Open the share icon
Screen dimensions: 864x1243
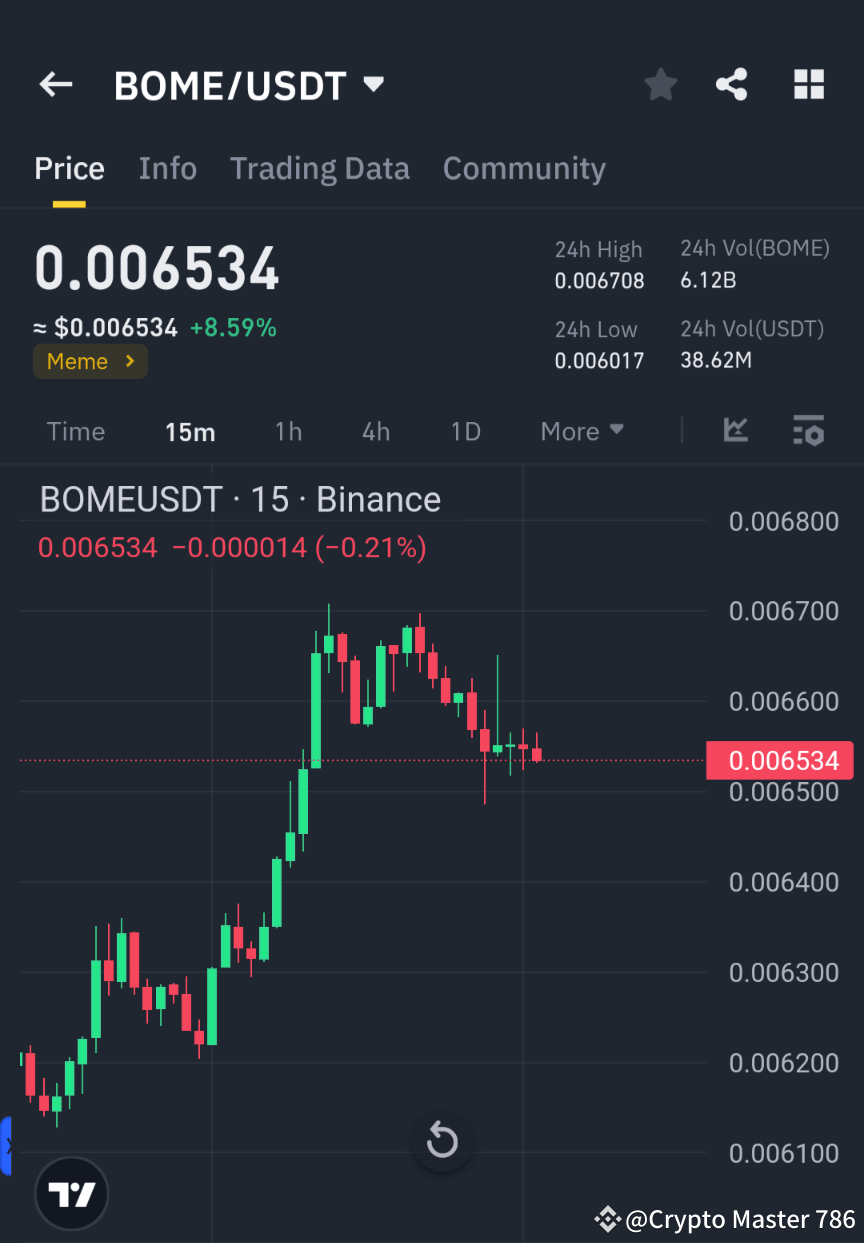tap(732, 84)
